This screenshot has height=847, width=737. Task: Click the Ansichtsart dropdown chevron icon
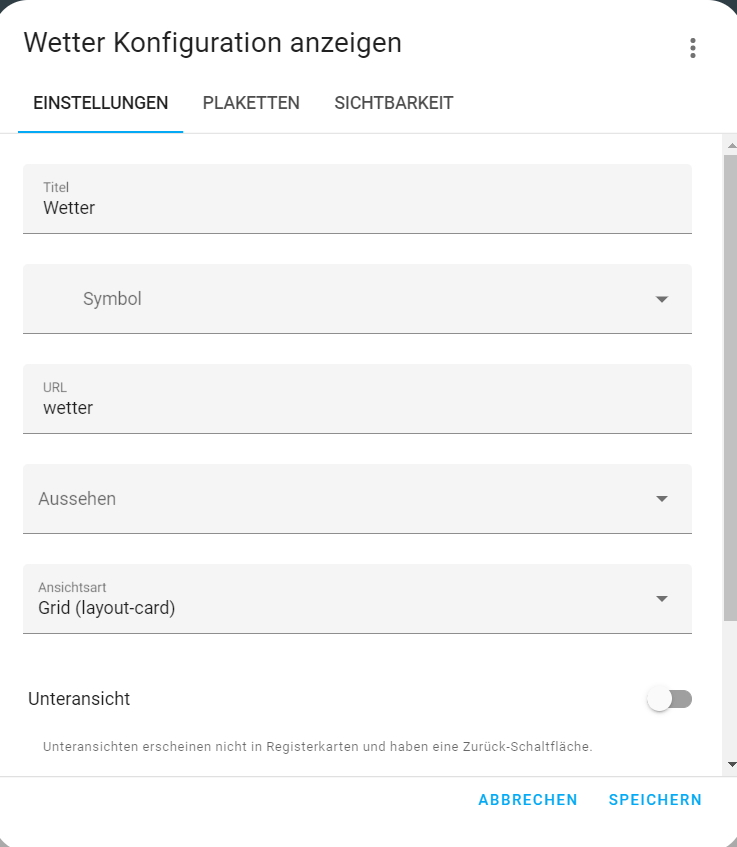point(661,598)
